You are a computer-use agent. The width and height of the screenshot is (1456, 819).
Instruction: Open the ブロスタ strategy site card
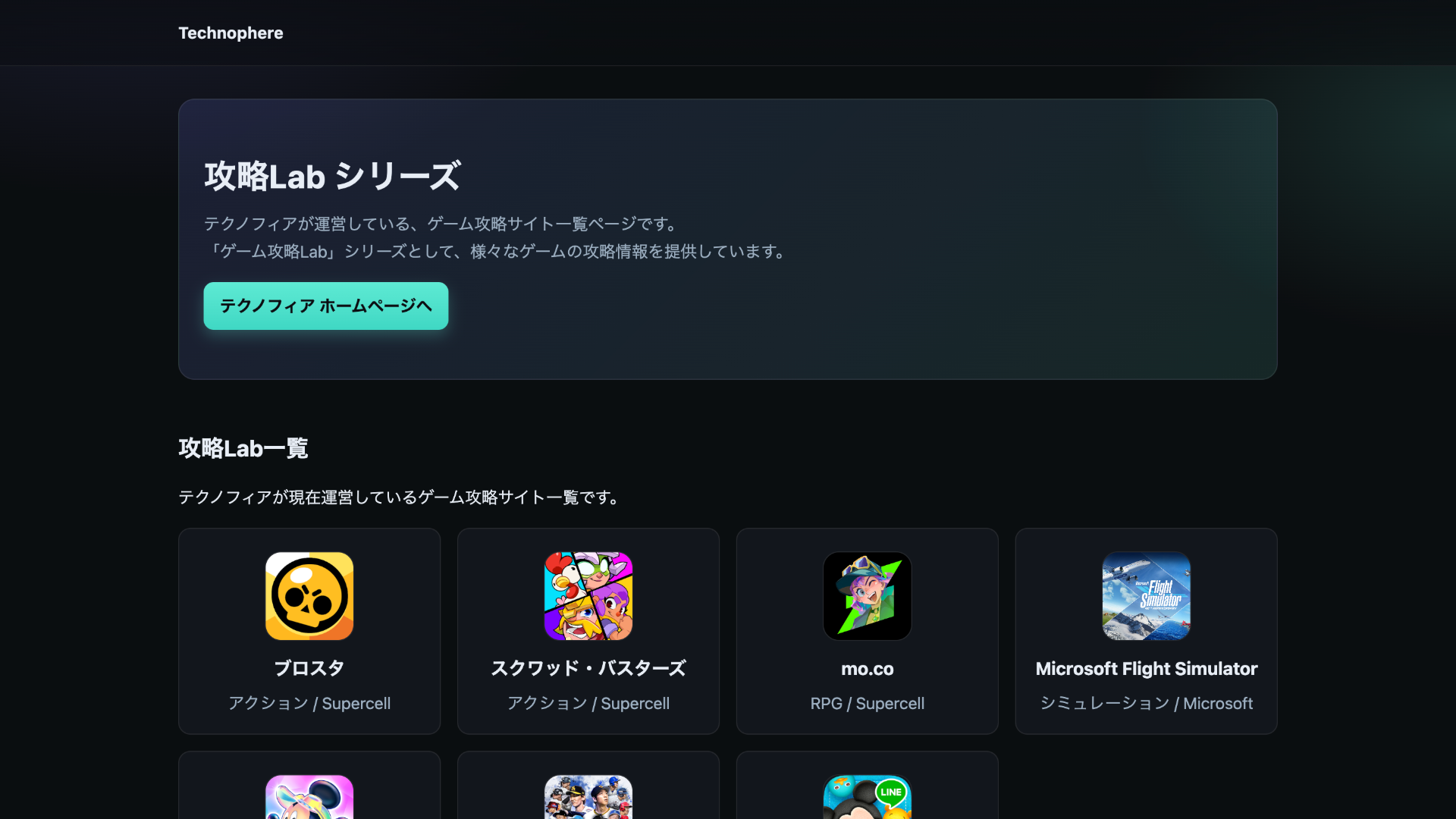(309, 631)
